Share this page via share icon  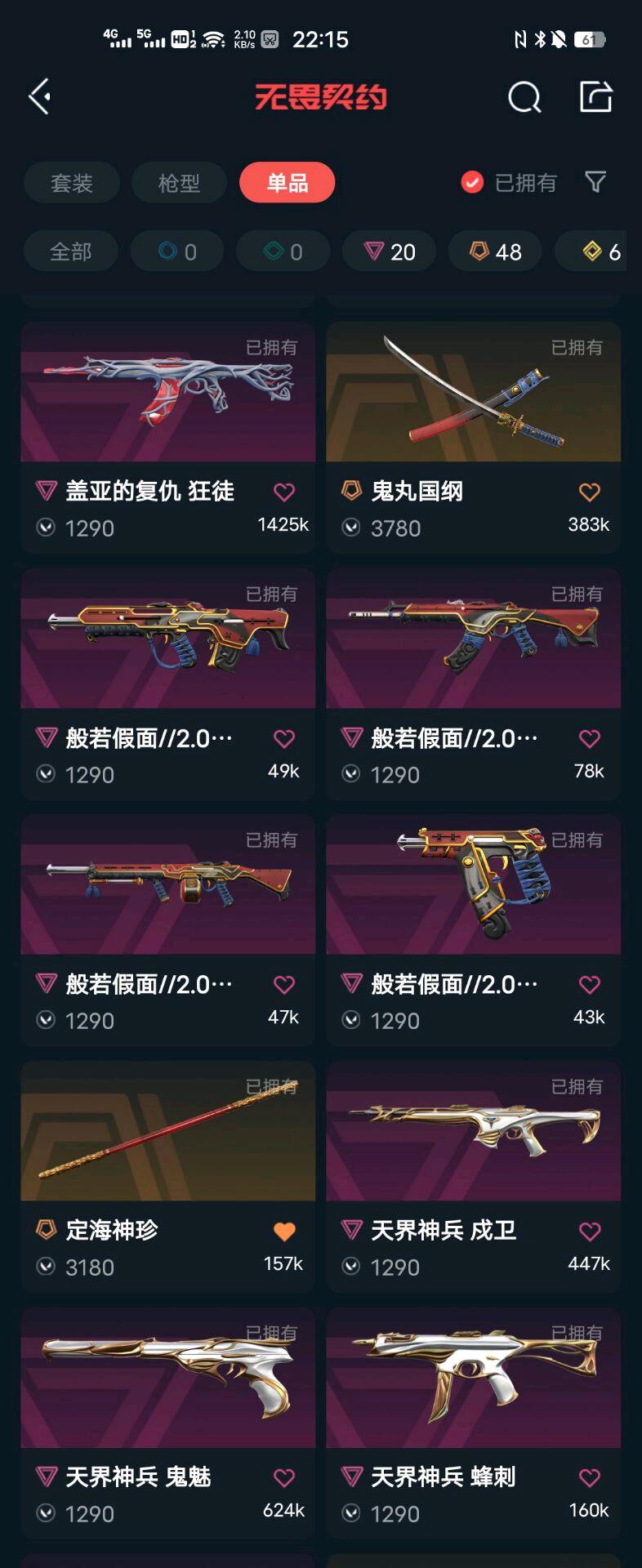[x=595, y=97]
